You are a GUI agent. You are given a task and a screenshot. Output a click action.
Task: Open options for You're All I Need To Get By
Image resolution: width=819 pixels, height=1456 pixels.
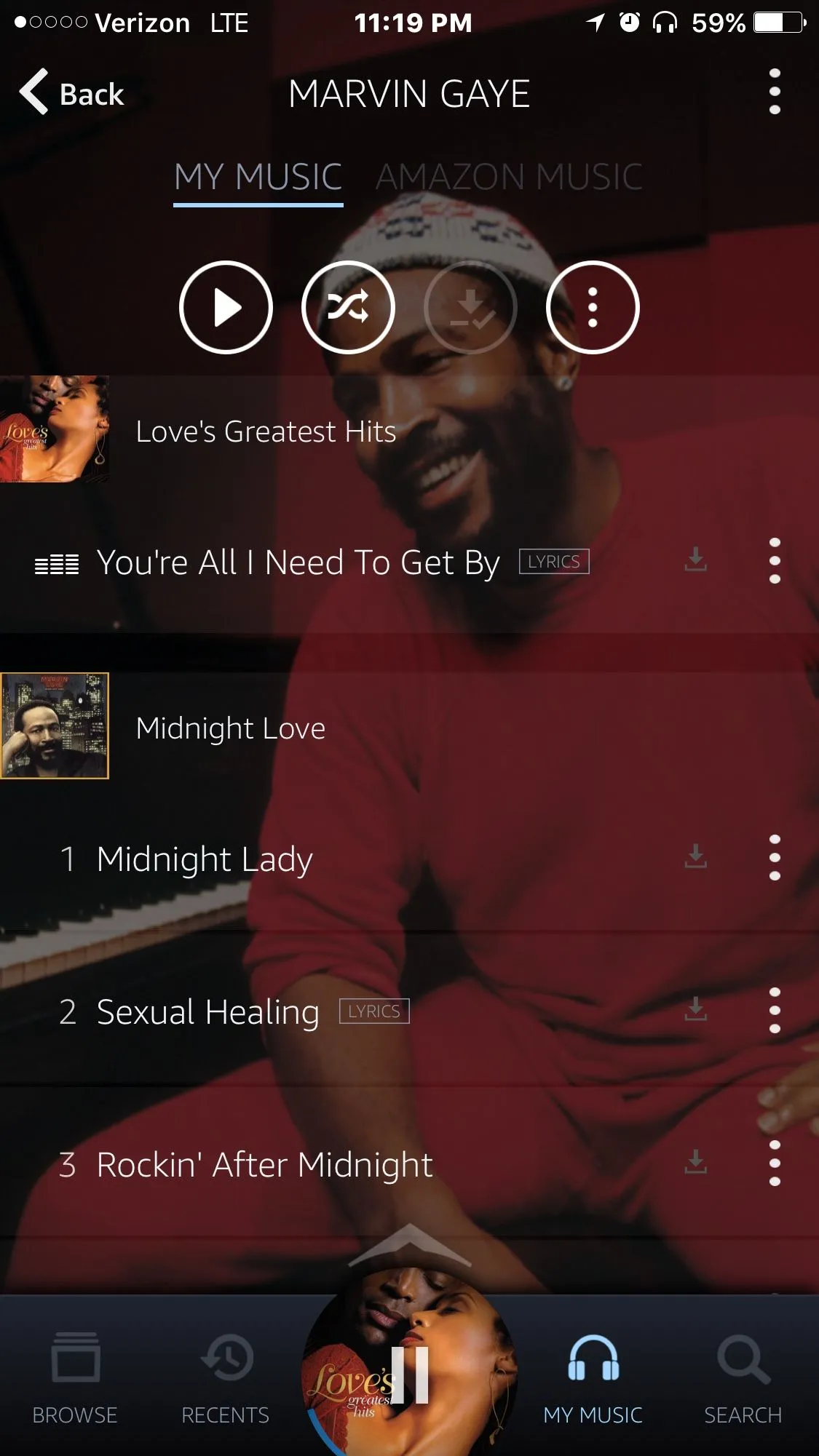[x=775, y=561]
